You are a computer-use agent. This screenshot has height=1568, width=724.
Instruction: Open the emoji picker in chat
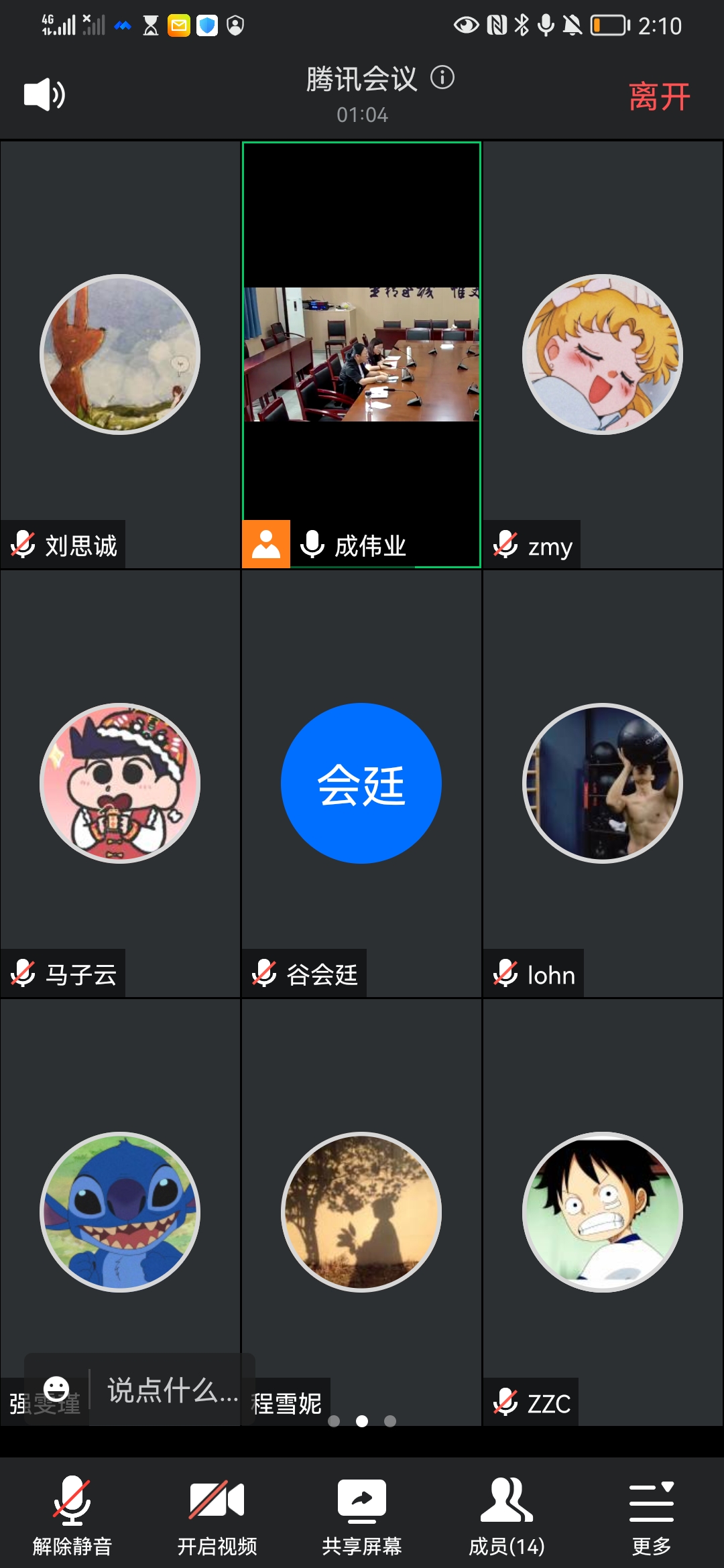[56, 1389]
